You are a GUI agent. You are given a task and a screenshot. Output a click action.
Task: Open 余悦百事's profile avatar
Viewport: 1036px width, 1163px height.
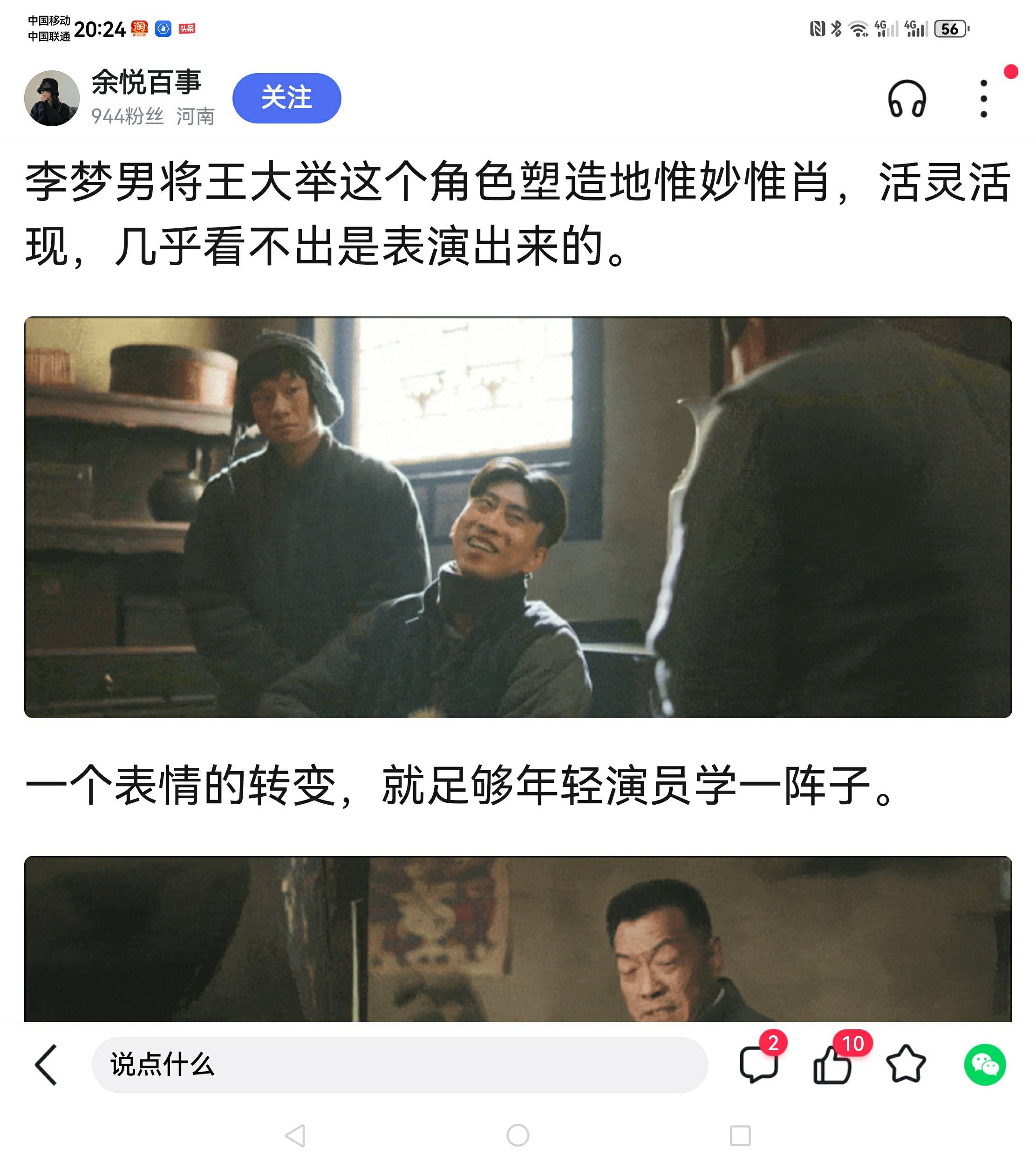coord(52,98)
